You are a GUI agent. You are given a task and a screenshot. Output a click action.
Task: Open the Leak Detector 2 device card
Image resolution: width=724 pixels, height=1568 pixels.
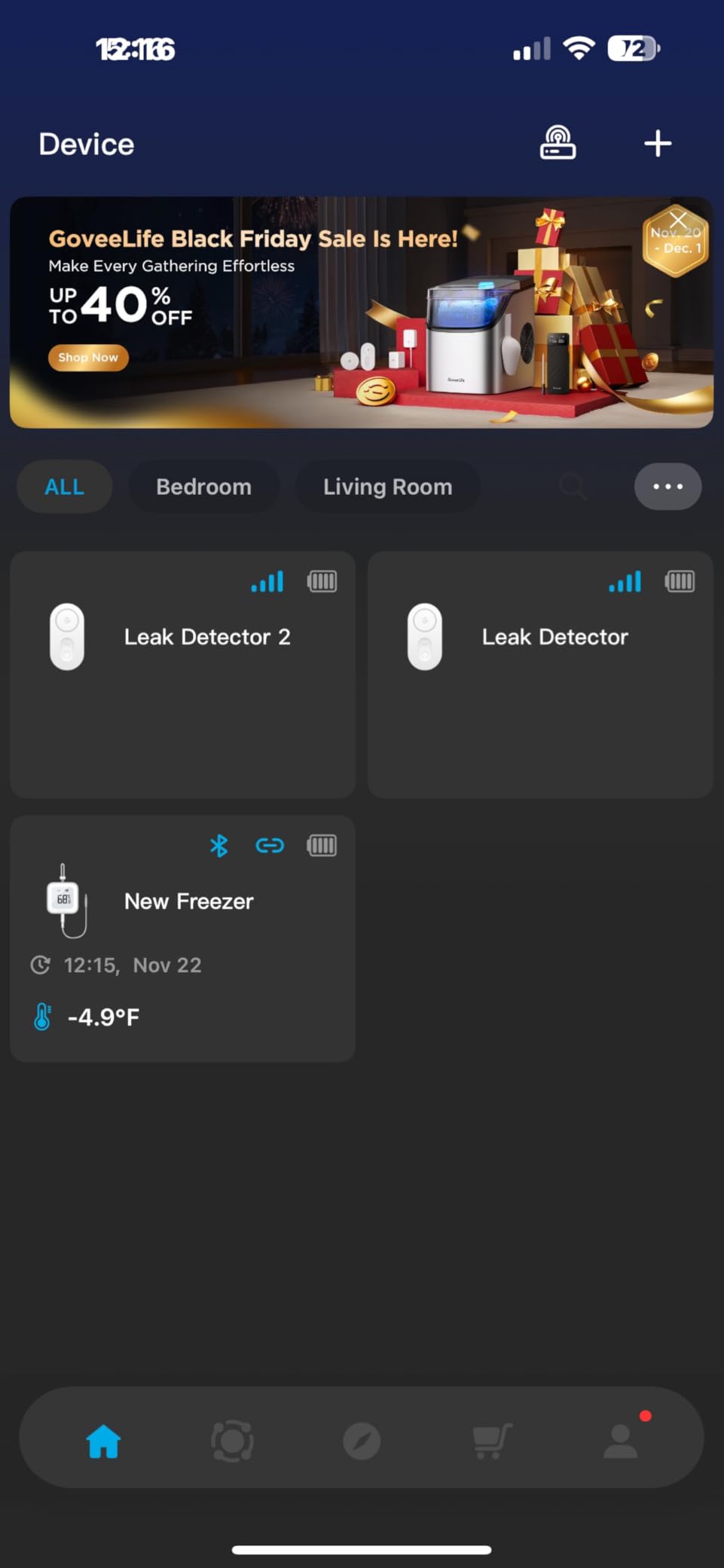(181, 674)
